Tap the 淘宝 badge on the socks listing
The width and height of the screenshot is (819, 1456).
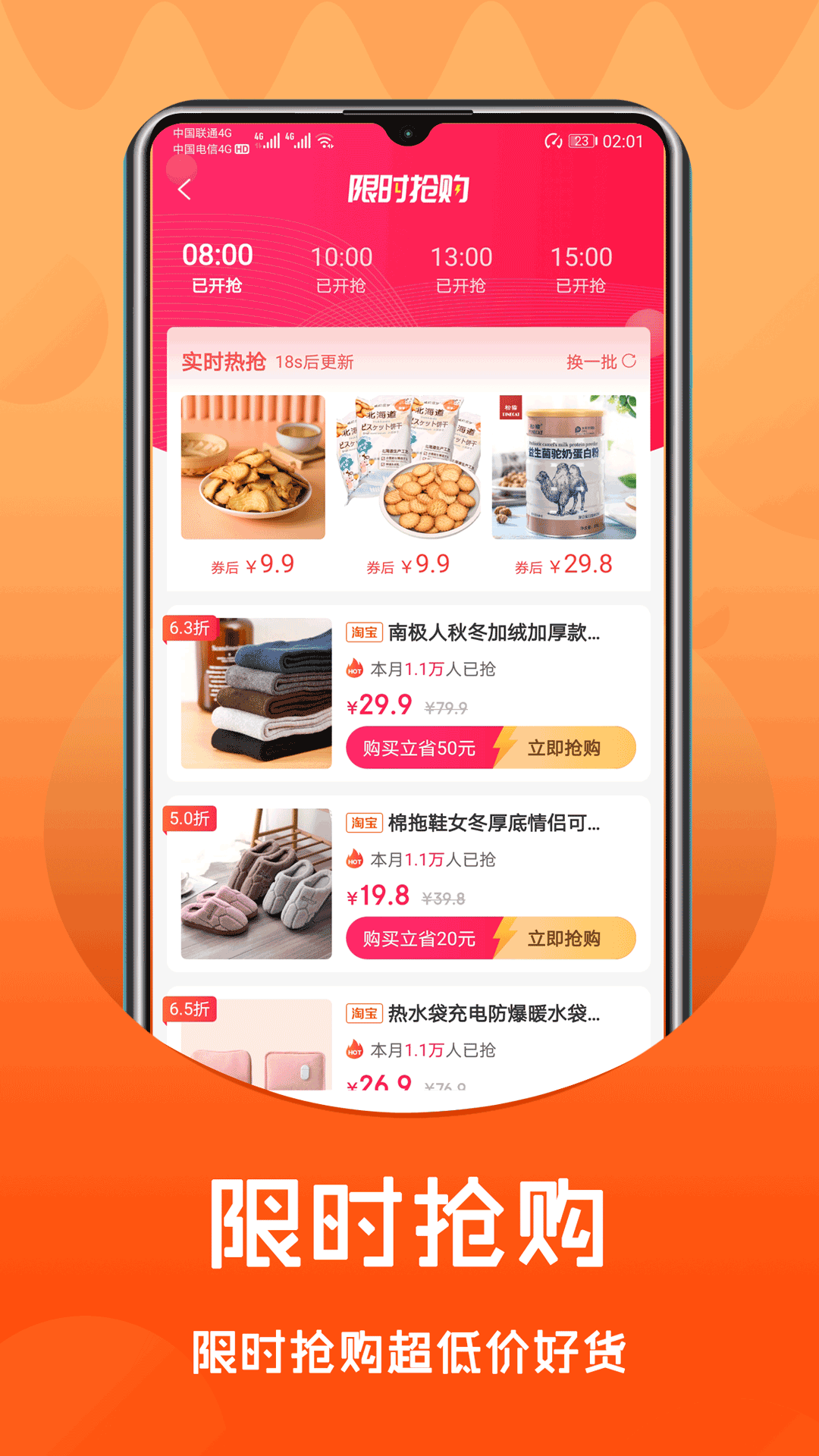tap(364, 632)
